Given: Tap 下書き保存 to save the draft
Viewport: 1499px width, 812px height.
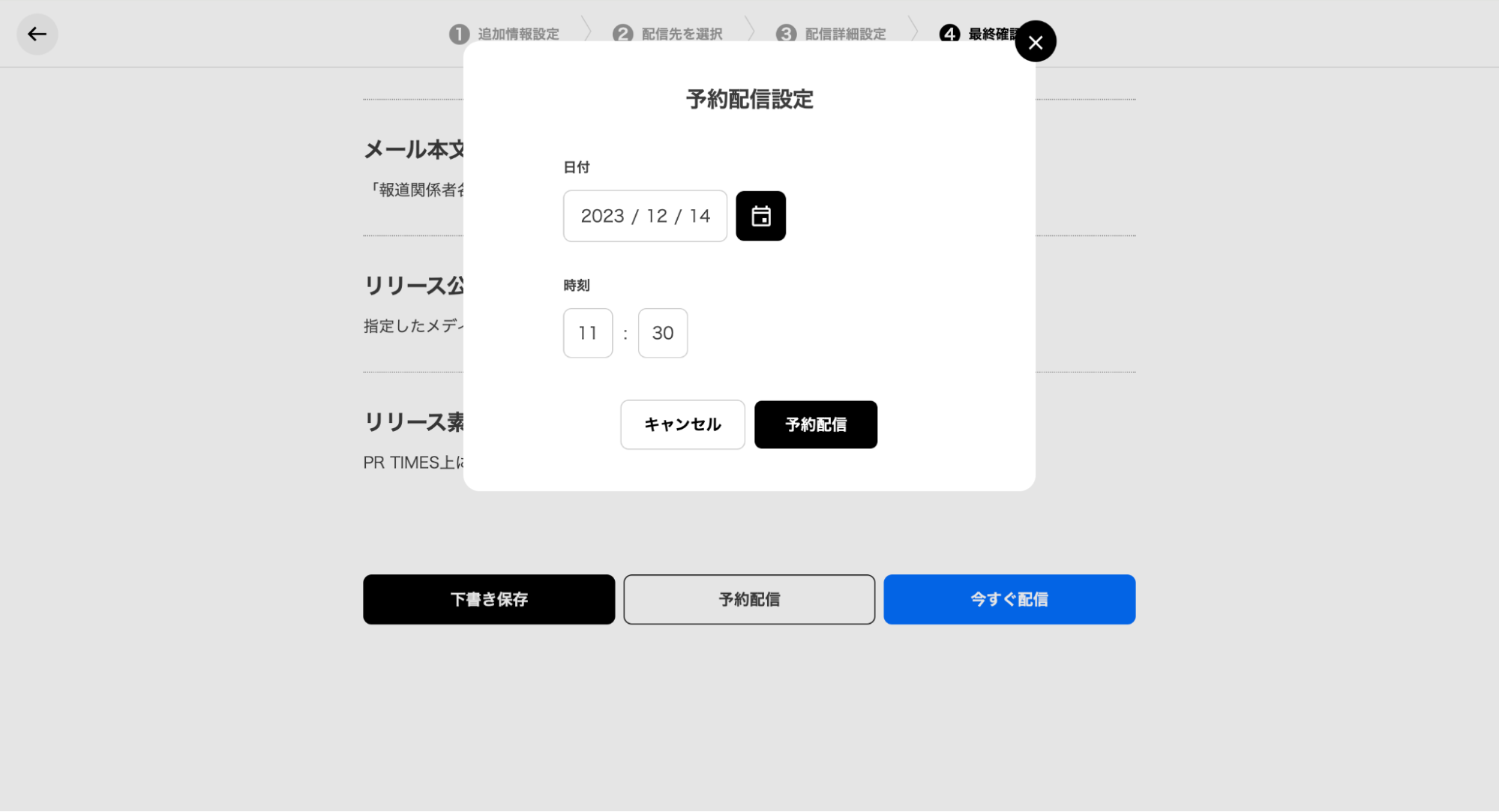Looking at the screenshot, I should [489, 599].
